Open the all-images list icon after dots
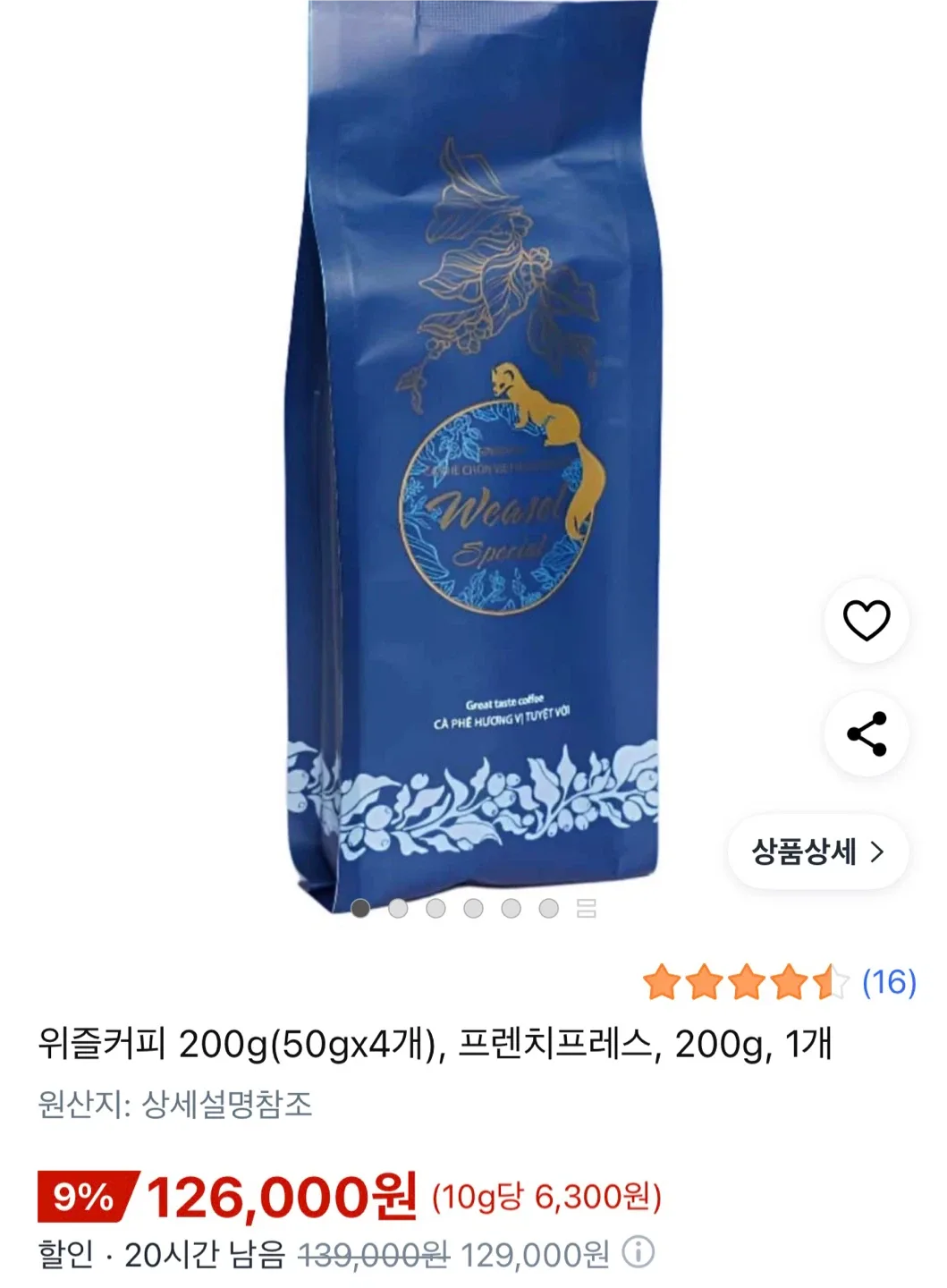 click(x=586, y=909)
